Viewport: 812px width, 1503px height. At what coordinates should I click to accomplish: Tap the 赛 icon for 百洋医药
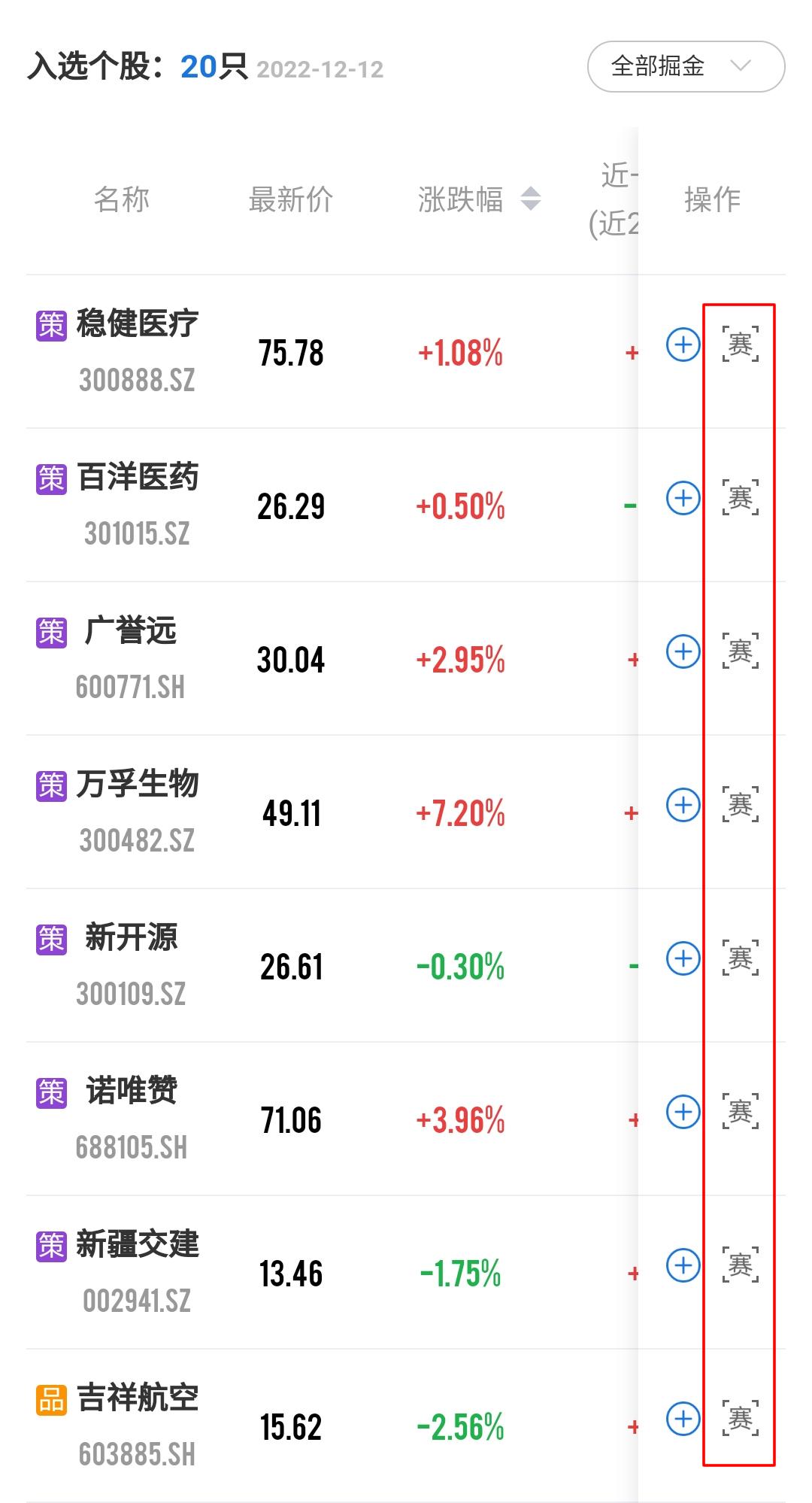[x=741, y=499]
